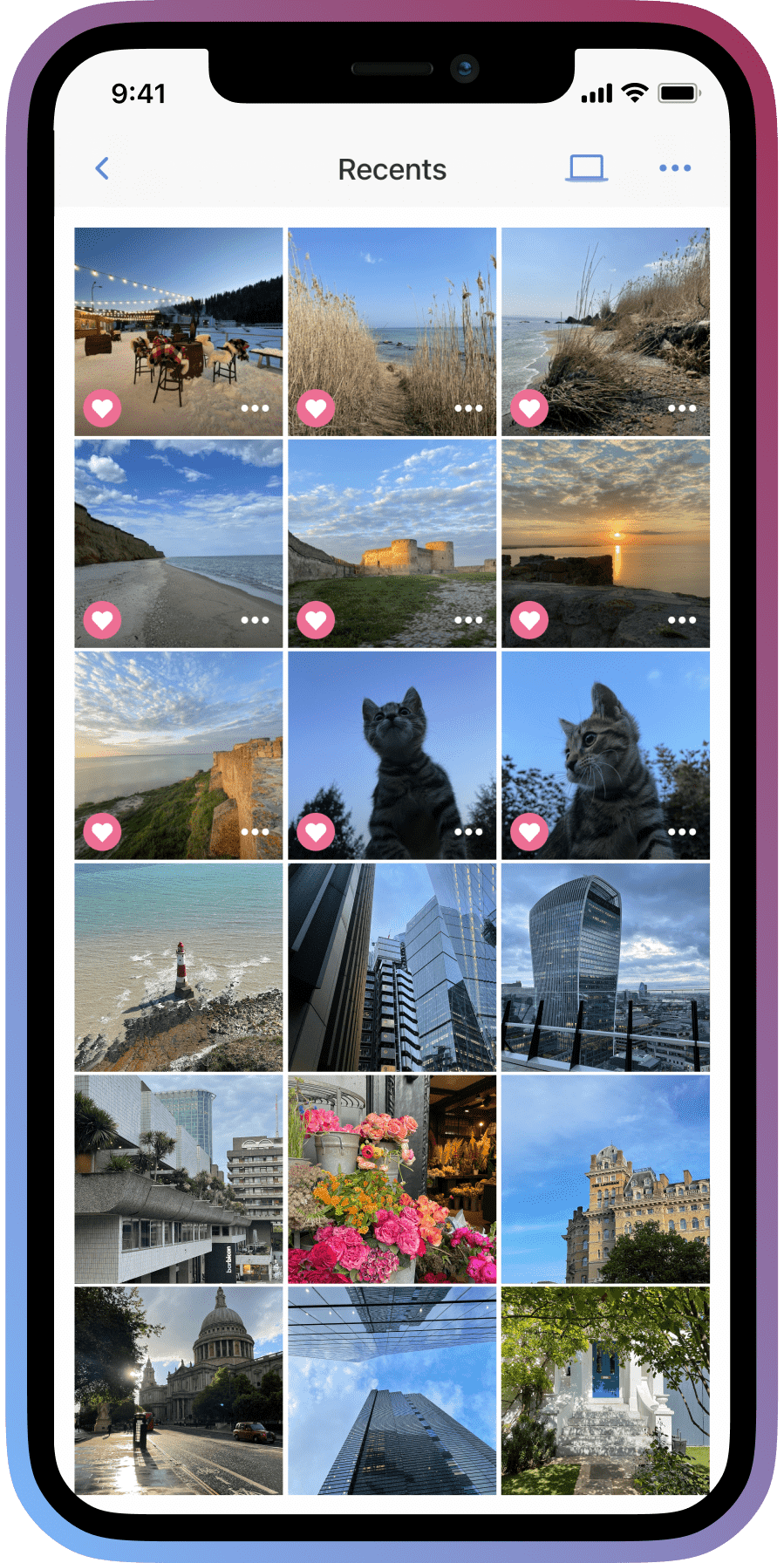Screen dimensions: 784x1563
Task: Unfavorite the snowy cafe with string lights photo
Action: pyautogui.click(x=102, y=407)
